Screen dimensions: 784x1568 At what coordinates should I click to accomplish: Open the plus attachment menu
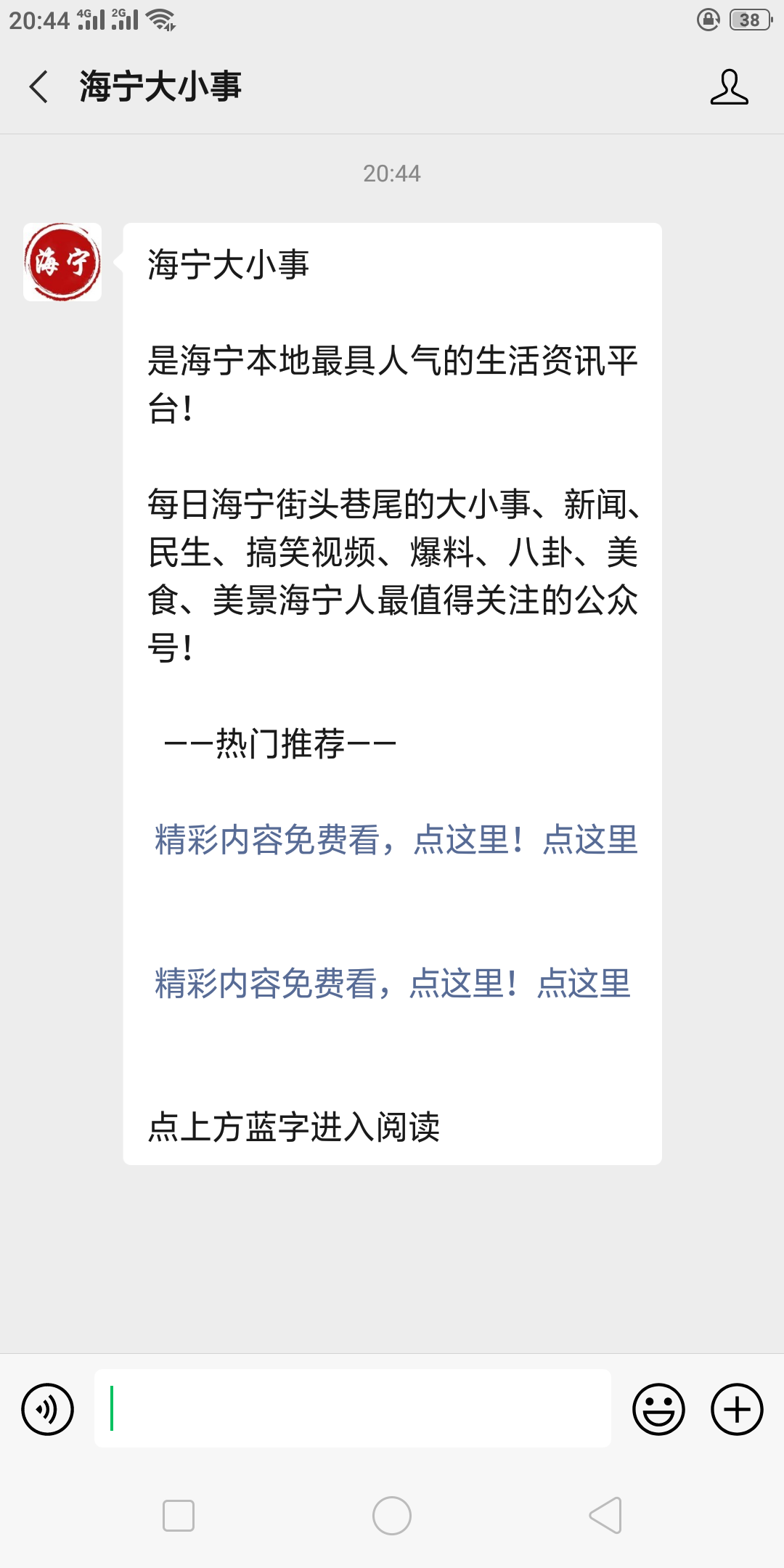[737, 1410]
